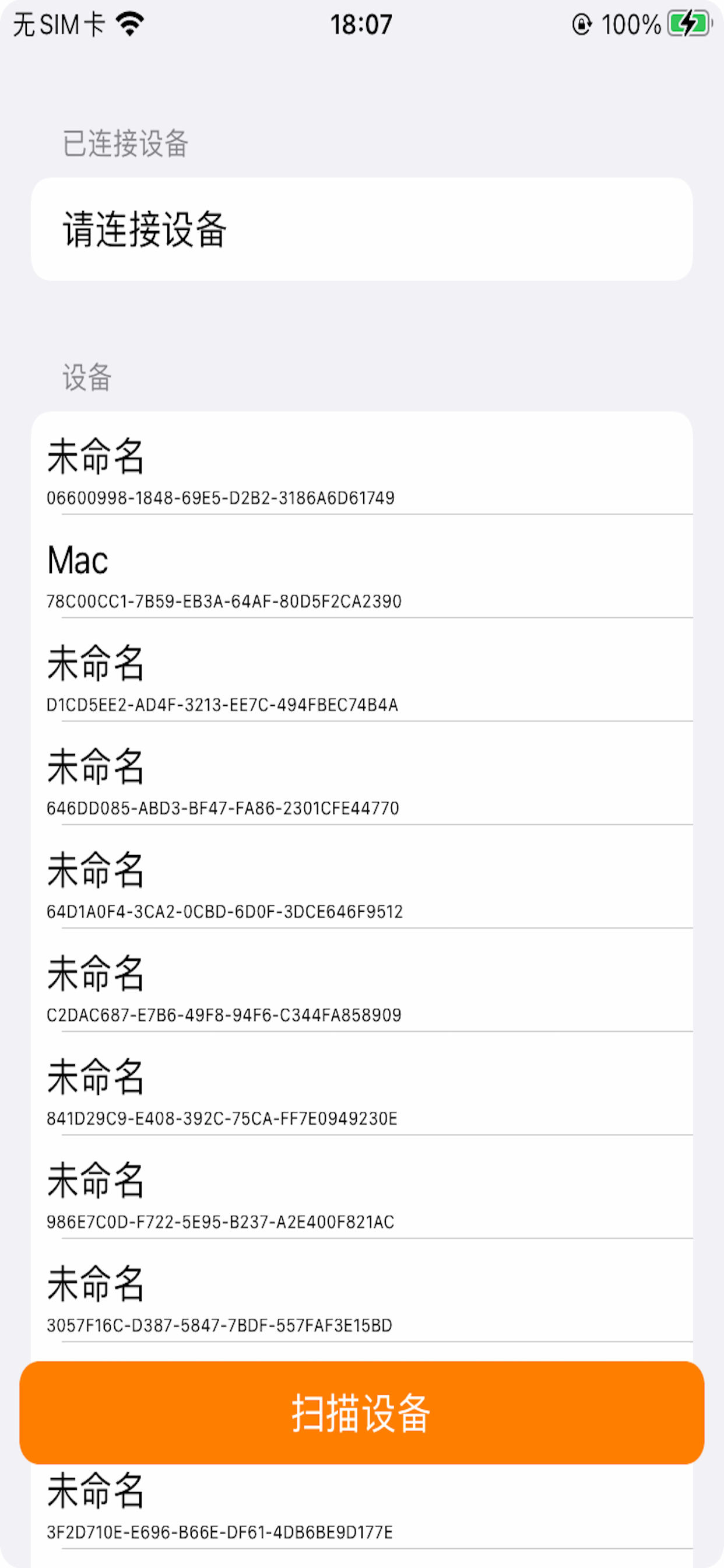Click the battery charging icon

(687, 24)
